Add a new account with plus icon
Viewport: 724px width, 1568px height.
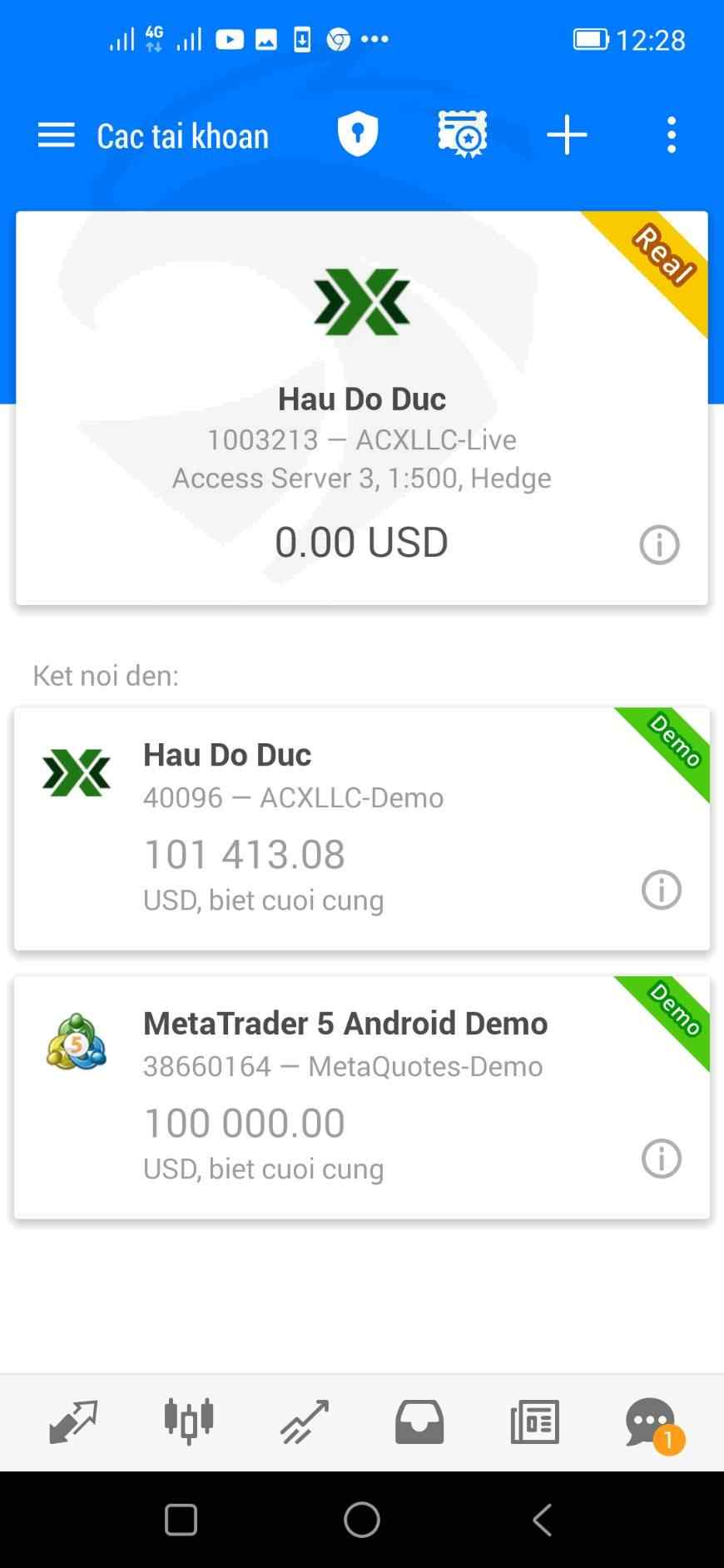click(567, 135)
